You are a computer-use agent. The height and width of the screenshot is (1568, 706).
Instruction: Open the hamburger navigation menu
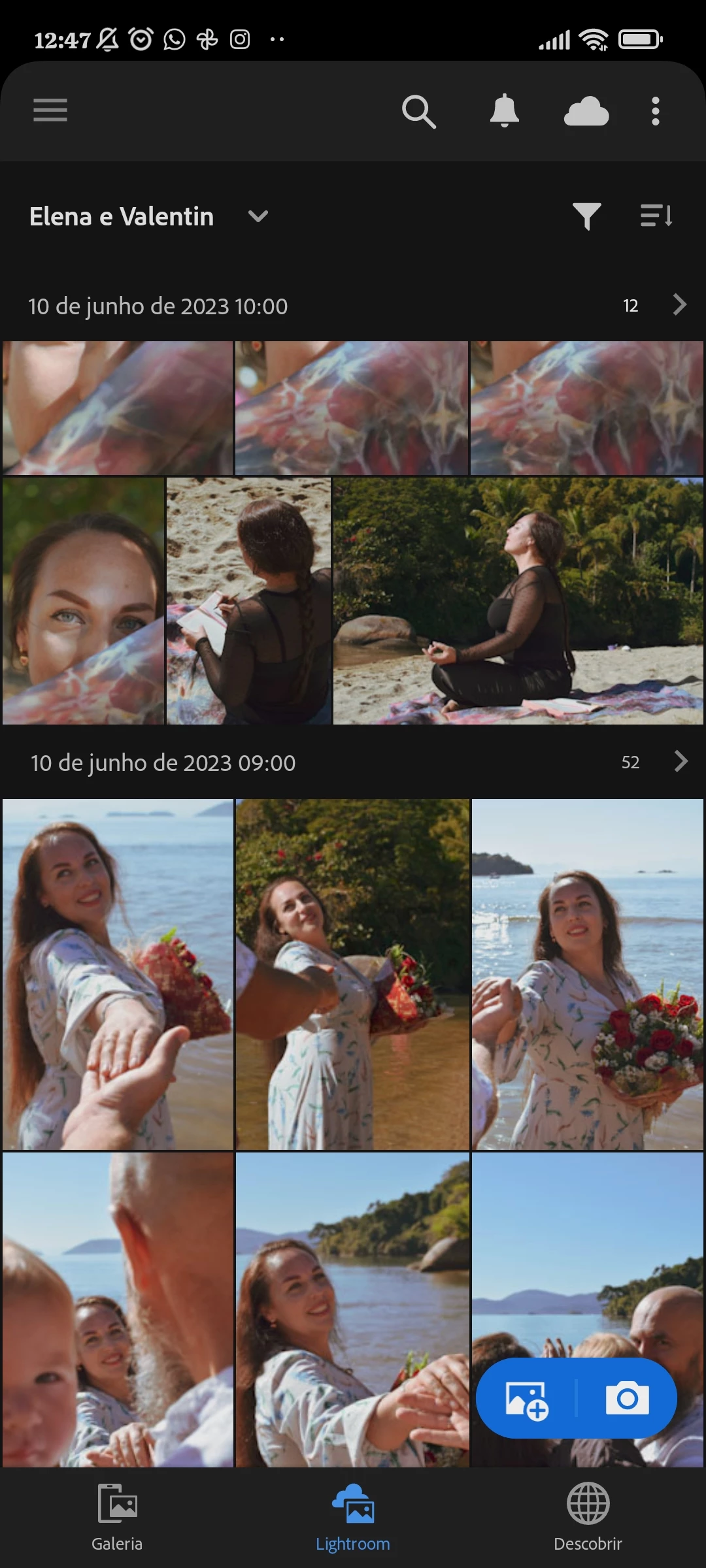coord(50,110)
